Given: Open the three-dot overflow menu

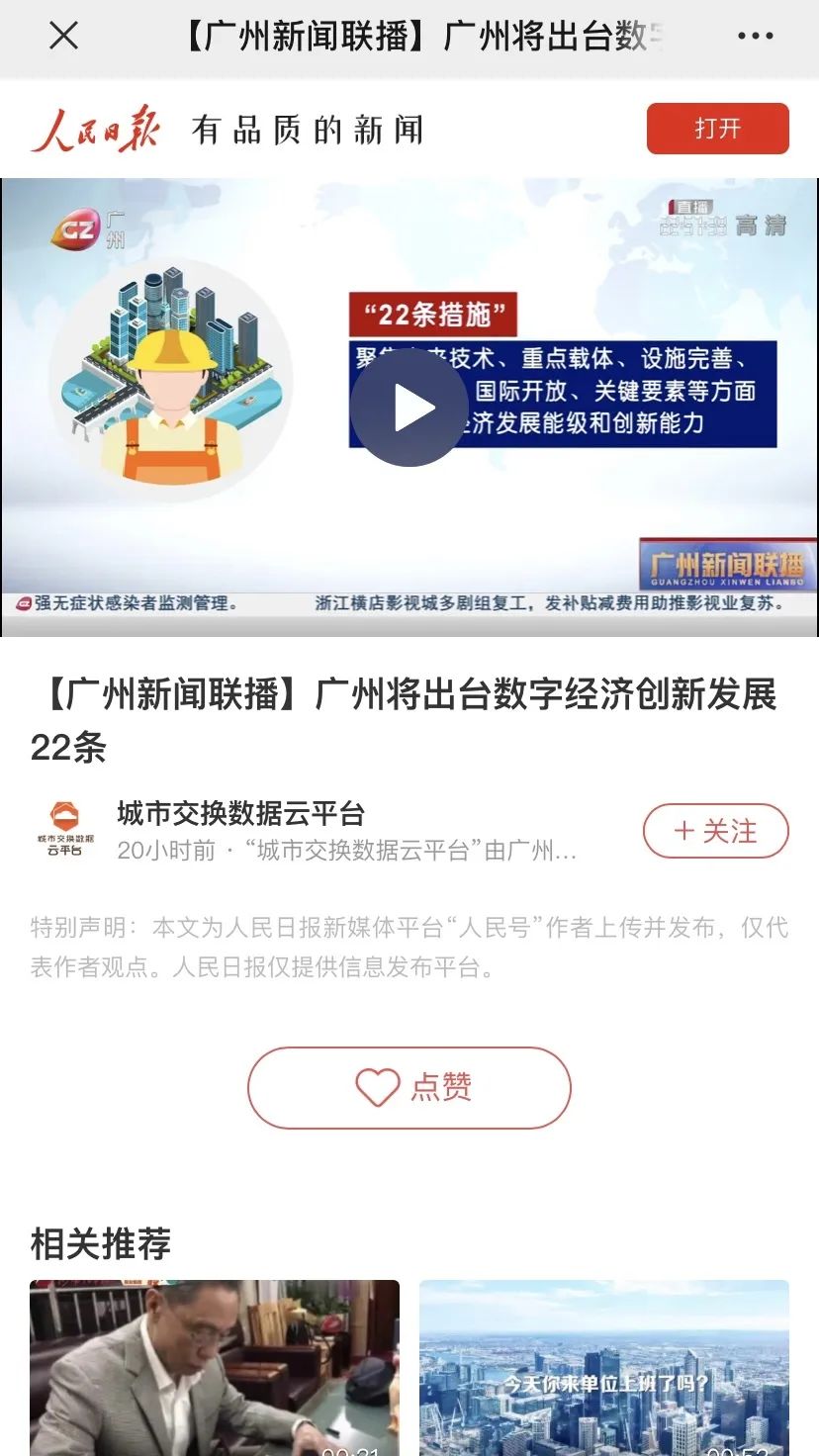Looking at the screenshot, I should [x=755, y=37].
